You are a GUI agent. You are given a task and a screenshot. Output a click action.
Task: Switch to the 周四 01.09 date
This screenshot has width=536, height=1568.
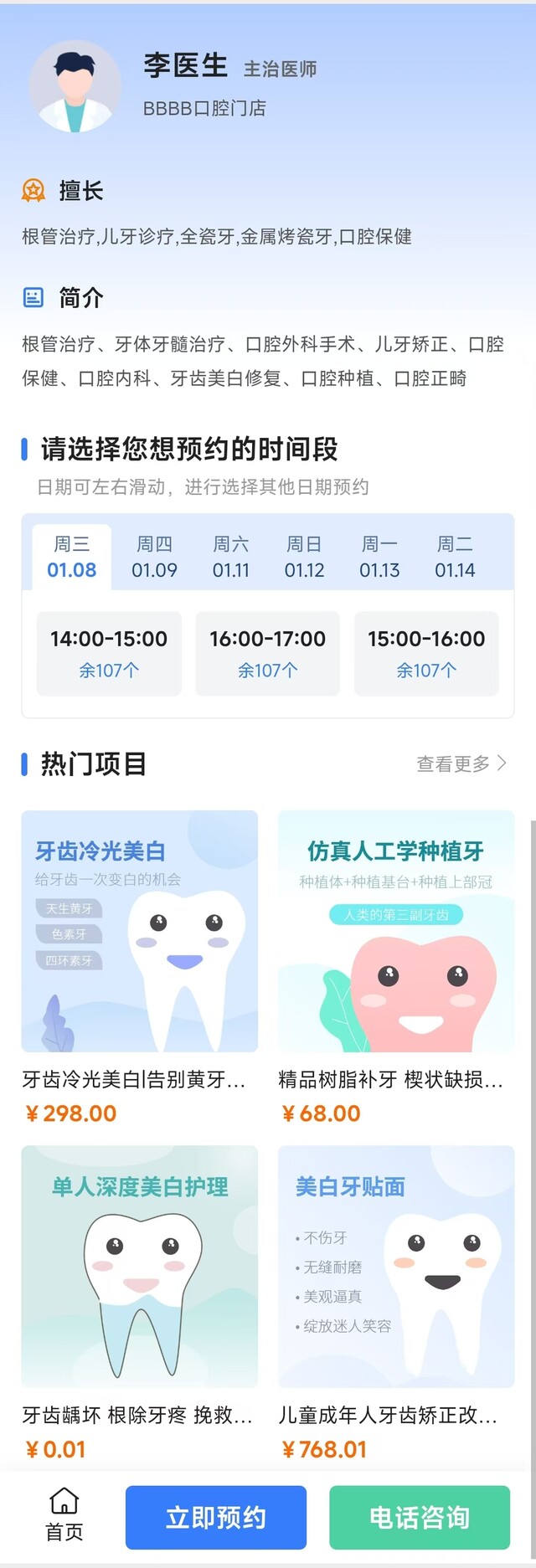coord(154,558)
